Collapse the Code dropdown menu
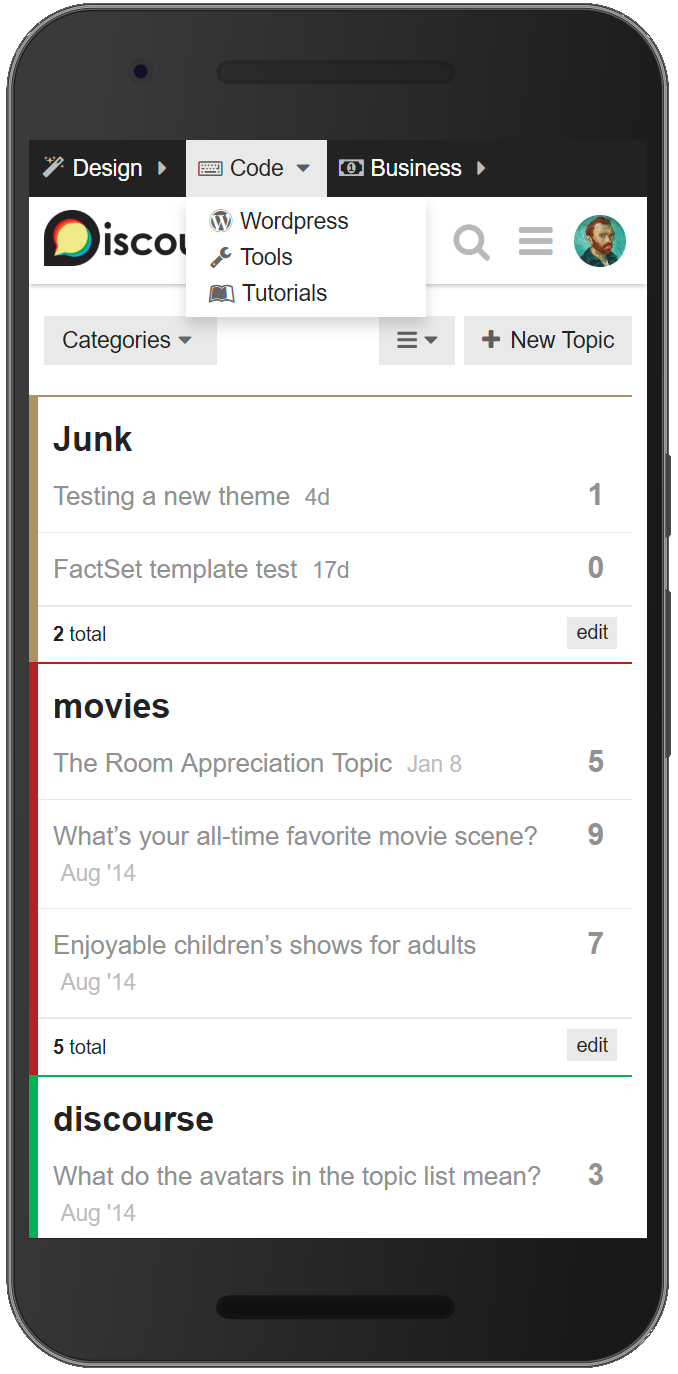This screenshot has width=678, height=1374. (x=256, y=168)
